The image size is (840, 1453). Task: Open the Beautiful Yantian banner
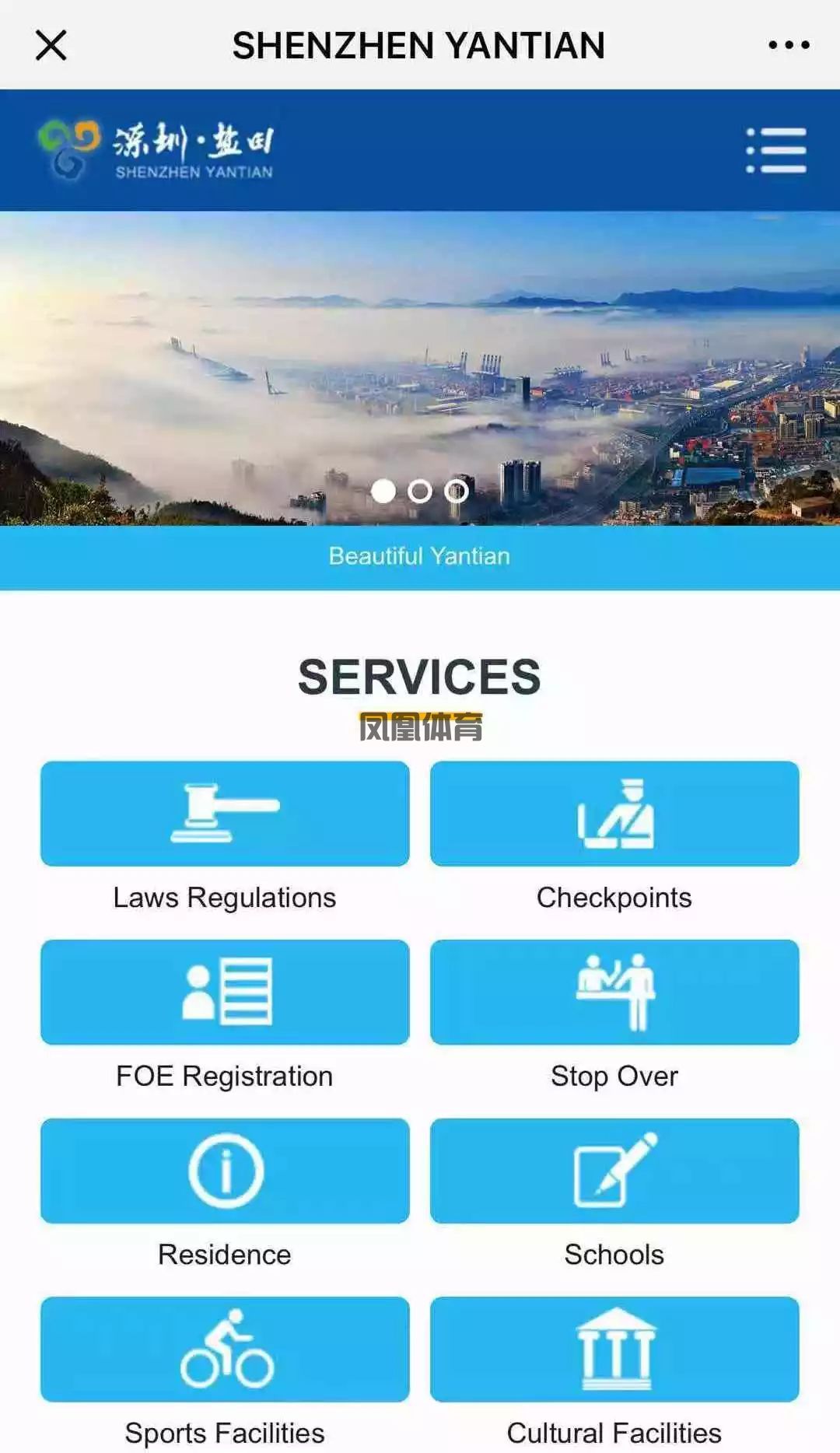pyautogui.click(x=419, y=556)
